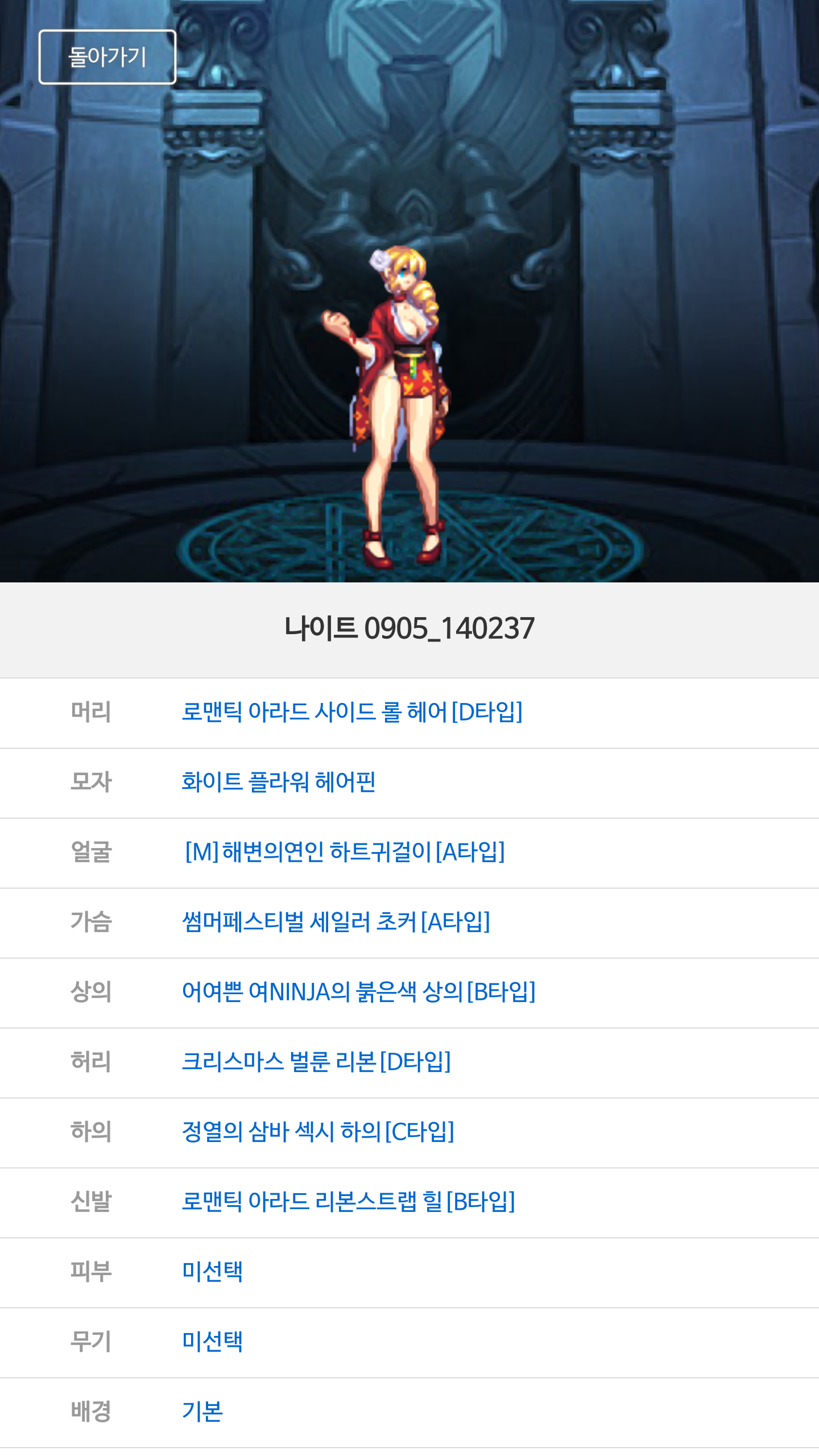Open 썸머페스티벌 세일러 초커 item
Image resolution: width=819 pixels, height=1456 pixels.
tap(336, 922)
